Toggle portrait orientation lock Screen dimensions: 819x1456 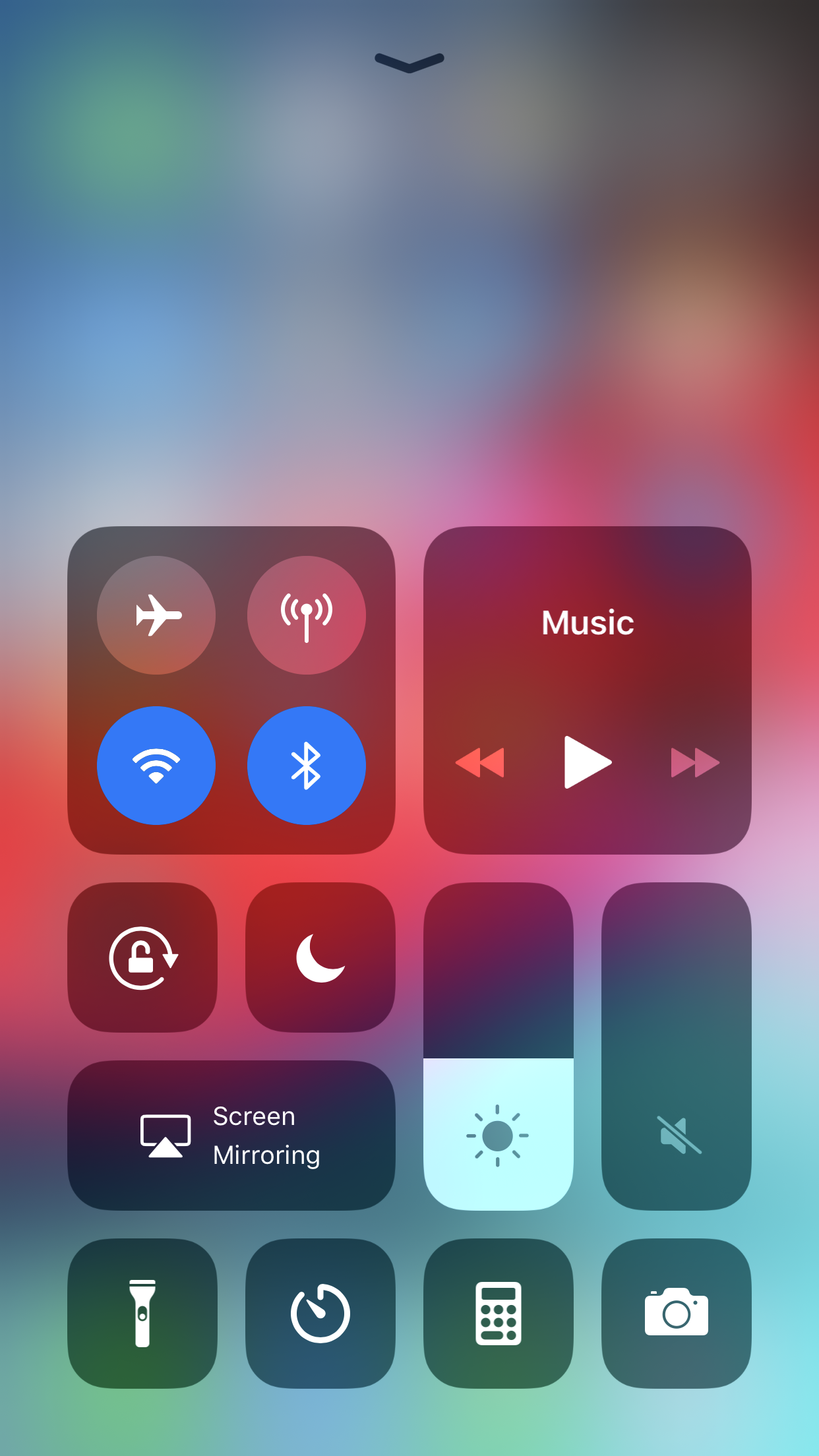[x=142, y=957]
